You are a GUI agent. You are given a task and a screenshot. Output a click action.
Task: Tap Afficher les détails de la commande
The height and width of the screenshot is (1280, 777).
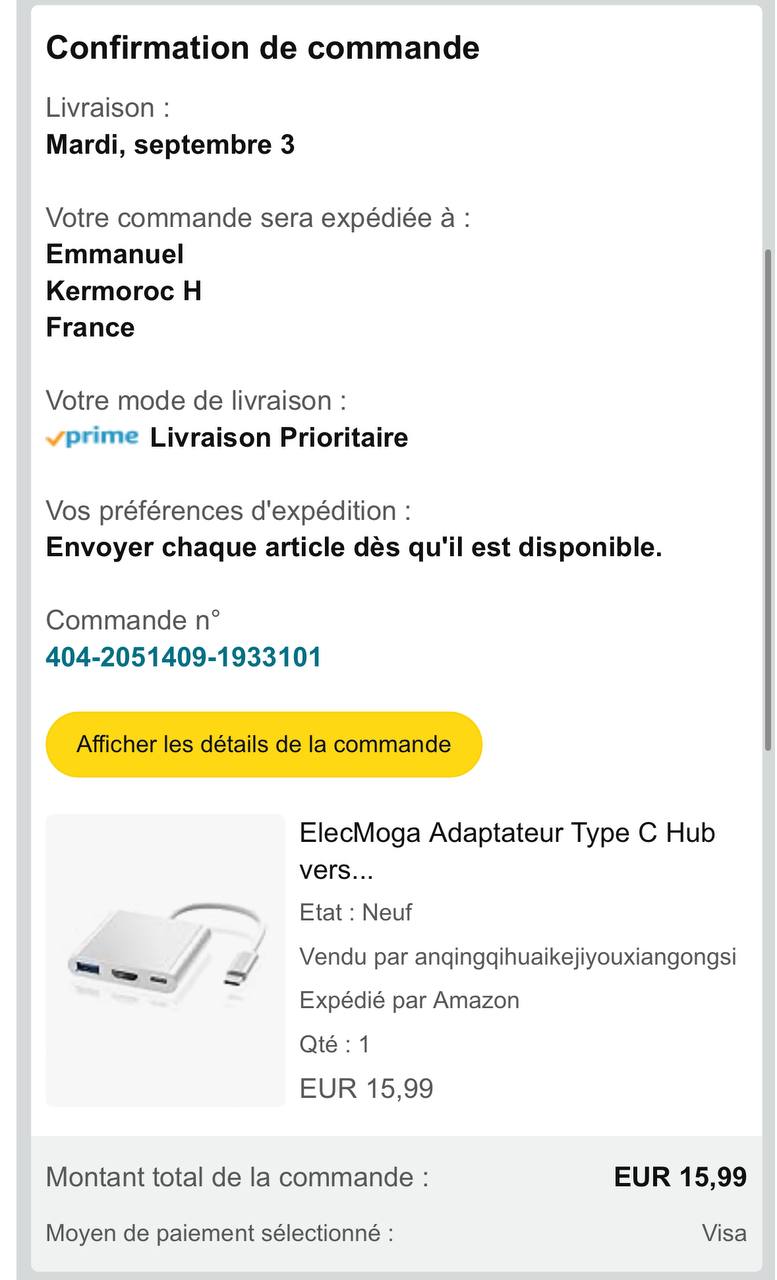coord(264,744)
